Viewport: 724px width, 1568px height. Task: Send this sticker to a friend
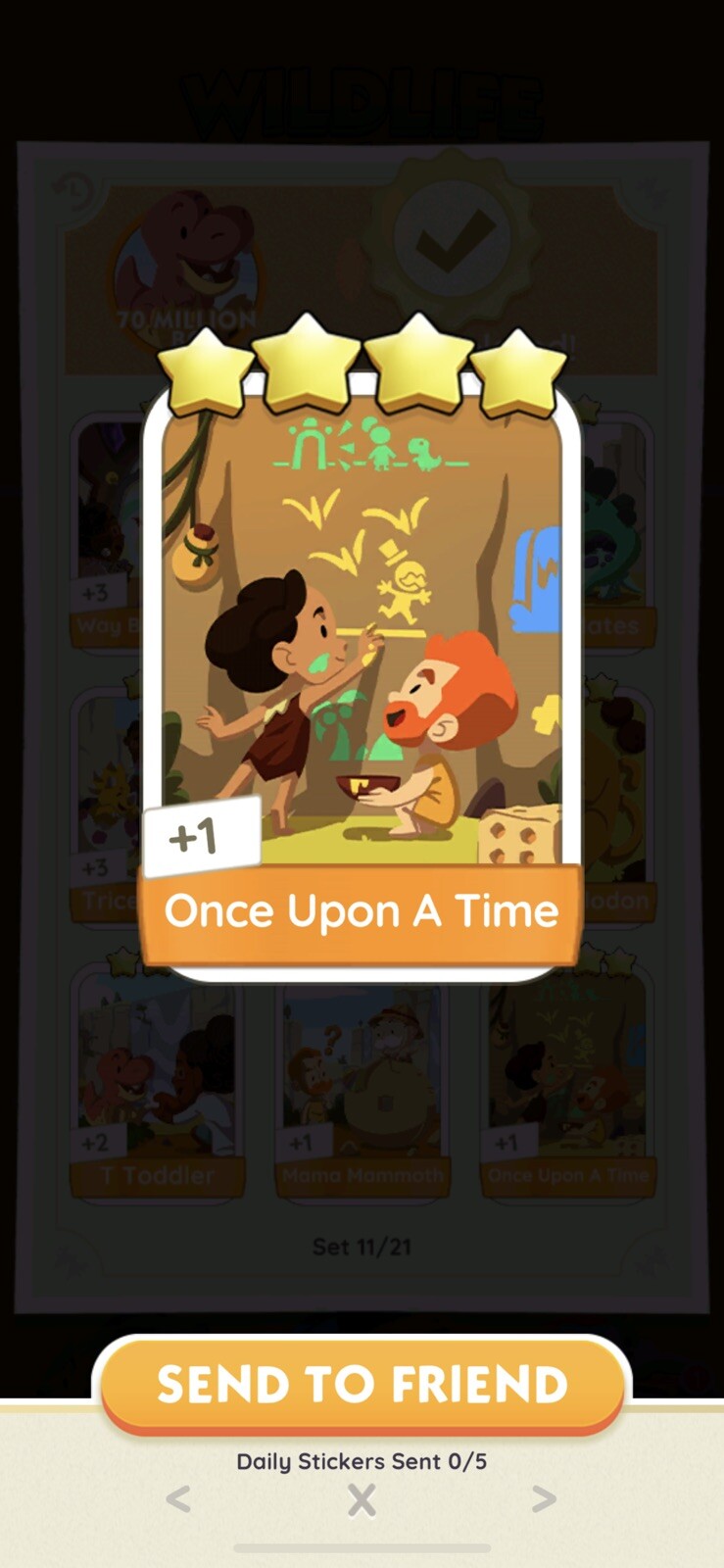pyautogui.click(x=362, y=1384)
